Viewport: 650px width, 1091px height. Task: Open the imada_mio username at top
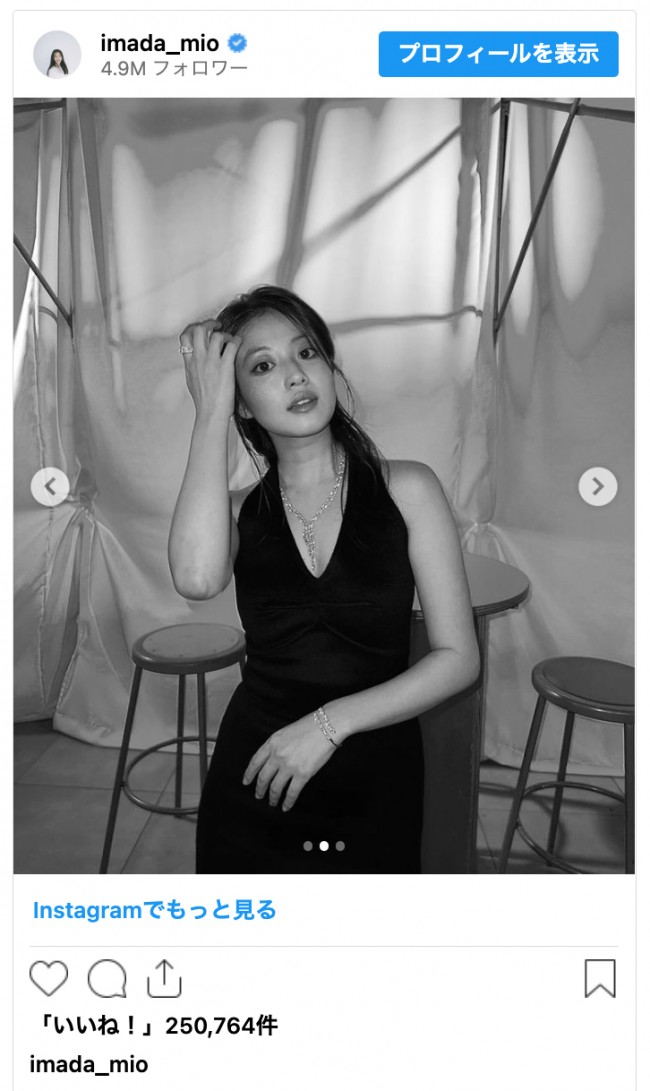click(160, 43)
